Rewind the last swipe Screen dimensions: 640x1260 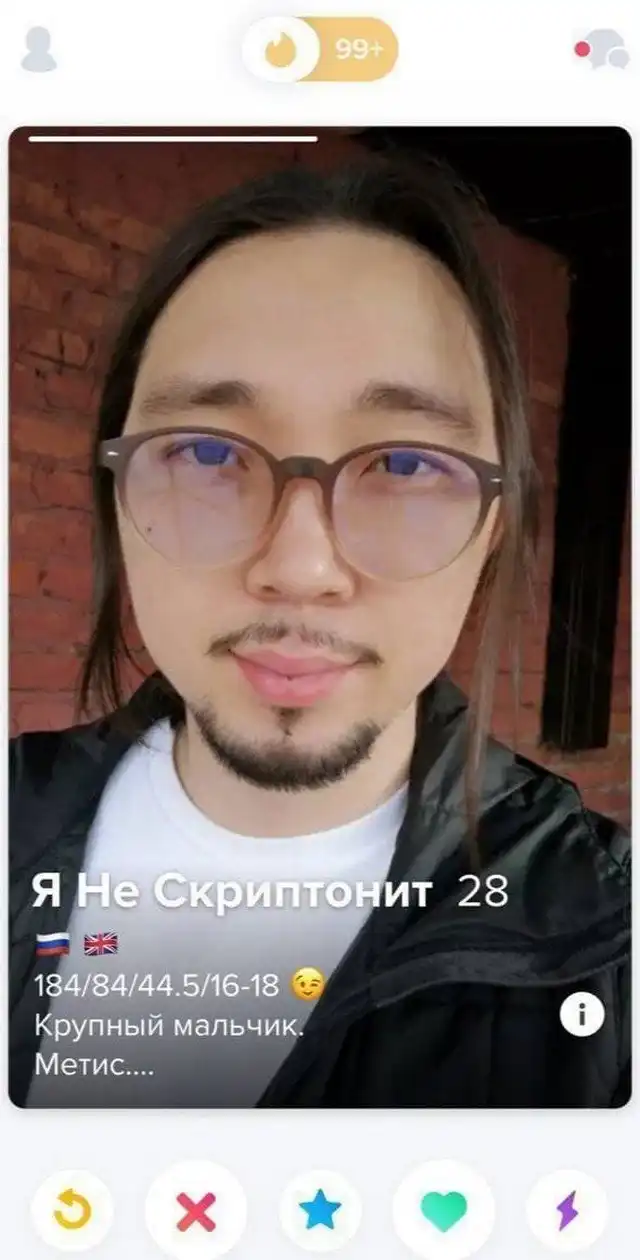pos(72,1212)
